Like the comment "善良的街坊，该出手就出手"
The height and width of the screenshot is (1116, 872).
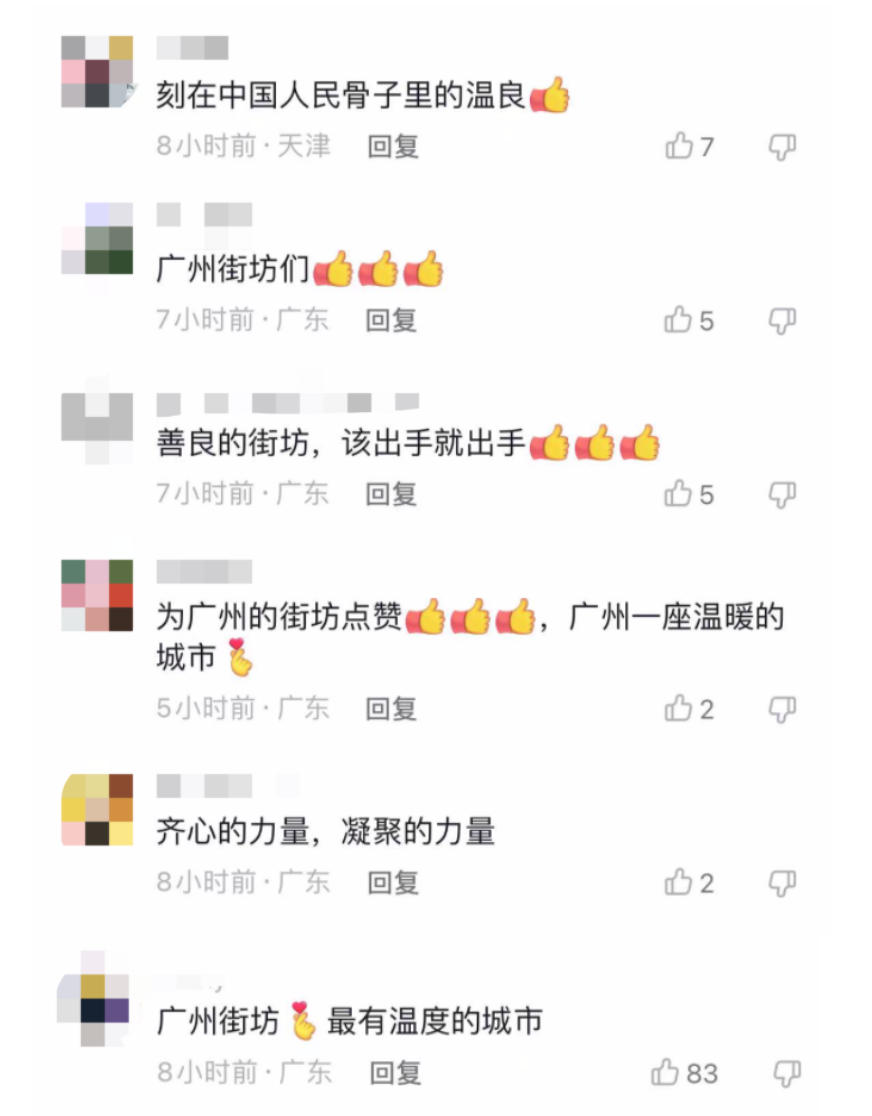click(678, 494)
